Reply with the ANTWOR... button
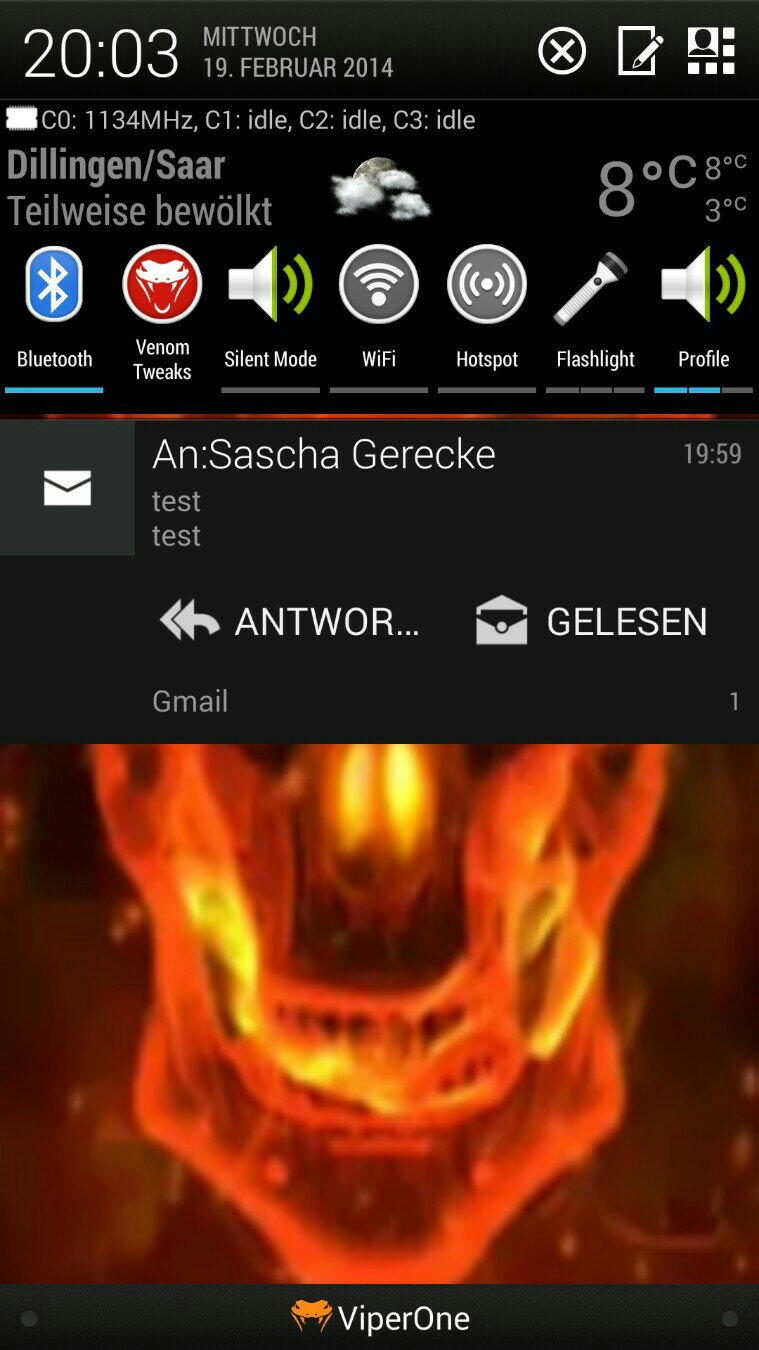 (290, 621)
